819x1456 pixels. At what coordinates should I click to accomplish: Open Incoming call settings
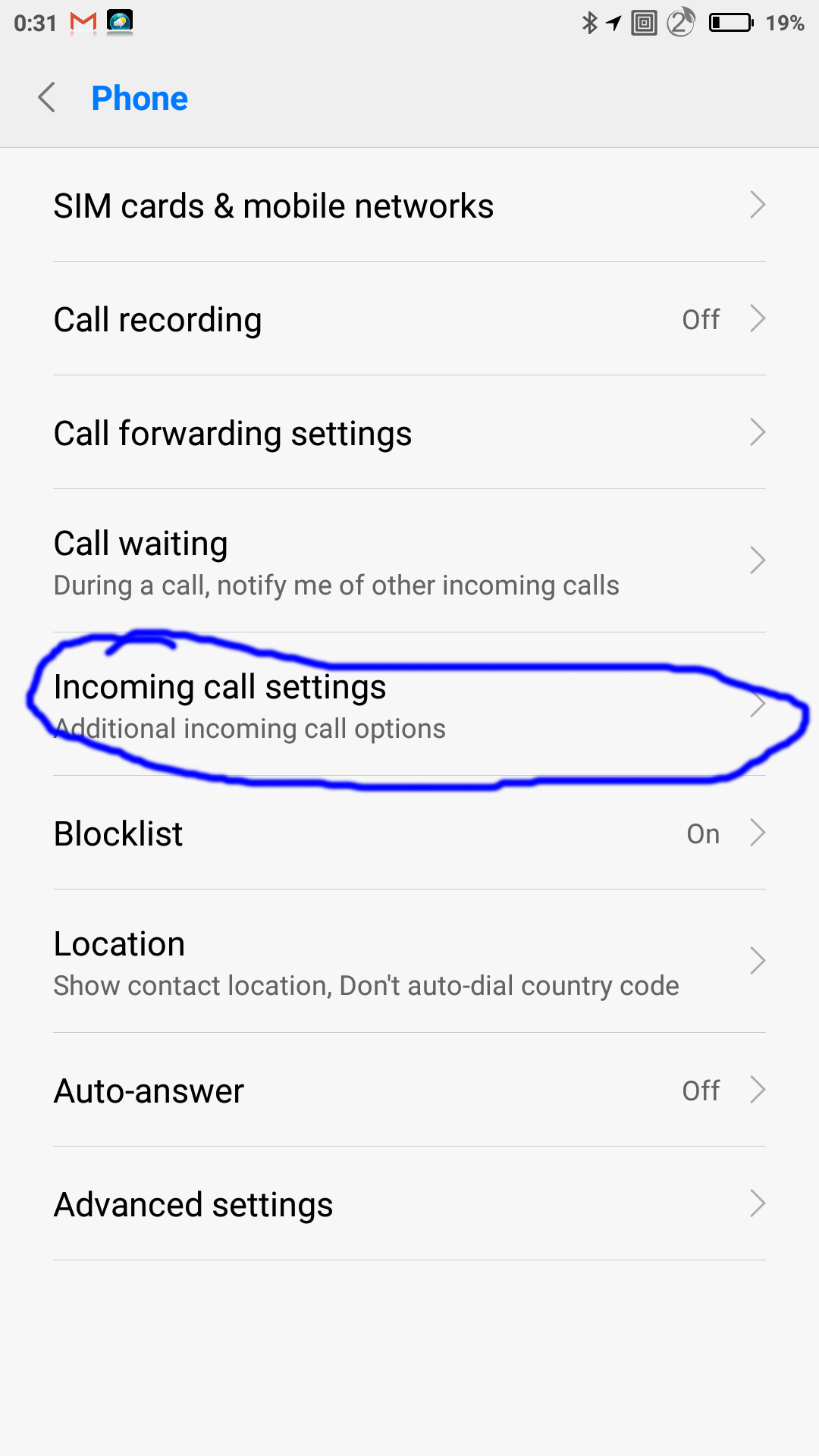[409, 704]
